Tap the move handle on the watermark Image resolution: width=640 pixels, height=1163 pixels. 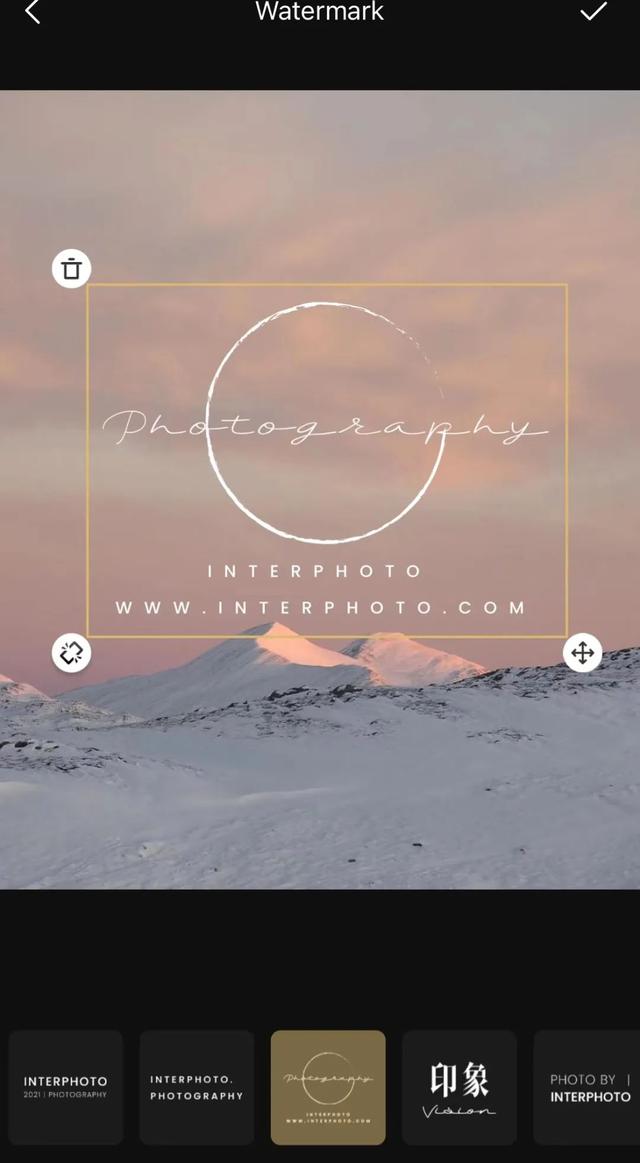(x=582, y=653)
